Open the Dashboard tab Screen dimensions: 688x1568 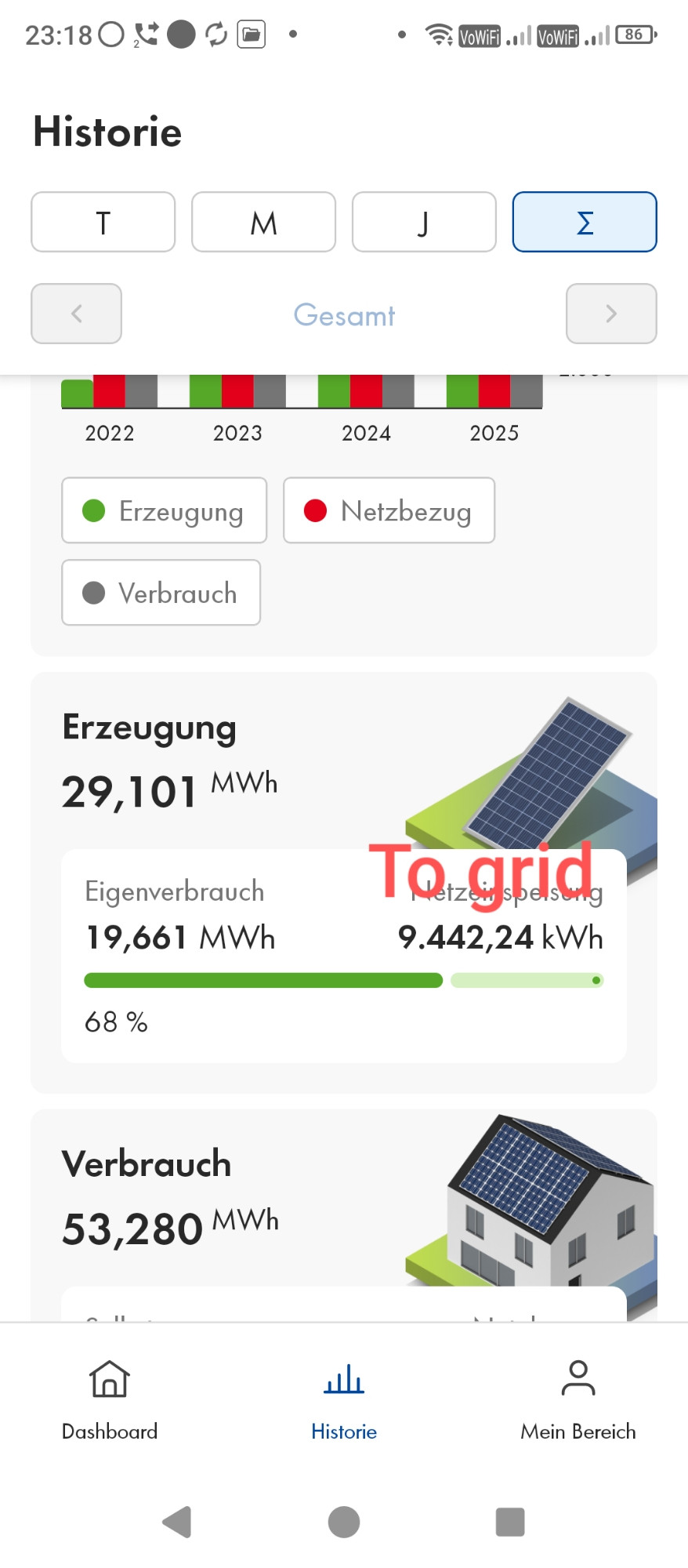(110, 1400)
